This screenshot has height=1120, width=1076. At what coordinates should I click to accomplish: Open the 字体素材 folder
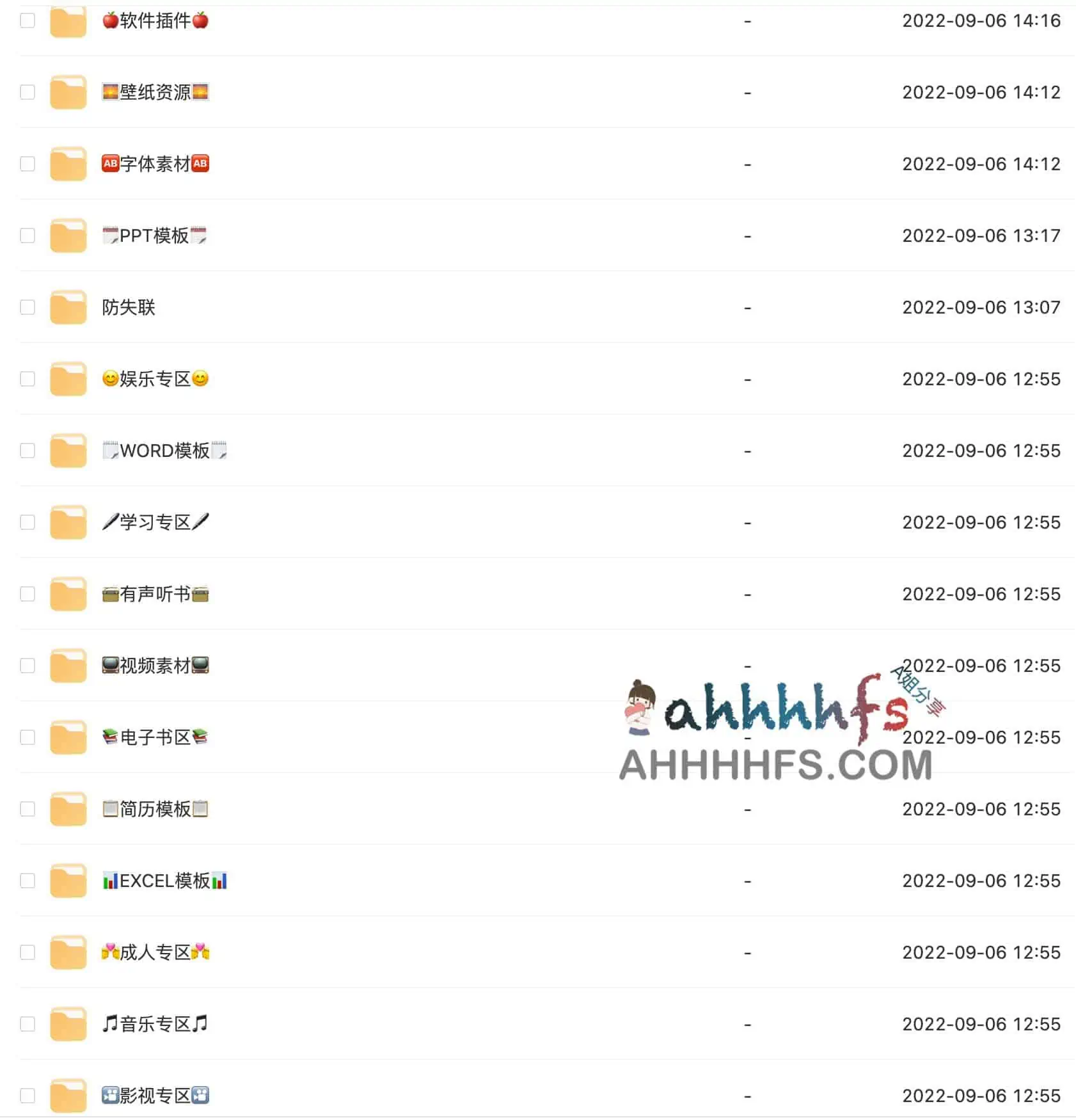click(155, 164)
